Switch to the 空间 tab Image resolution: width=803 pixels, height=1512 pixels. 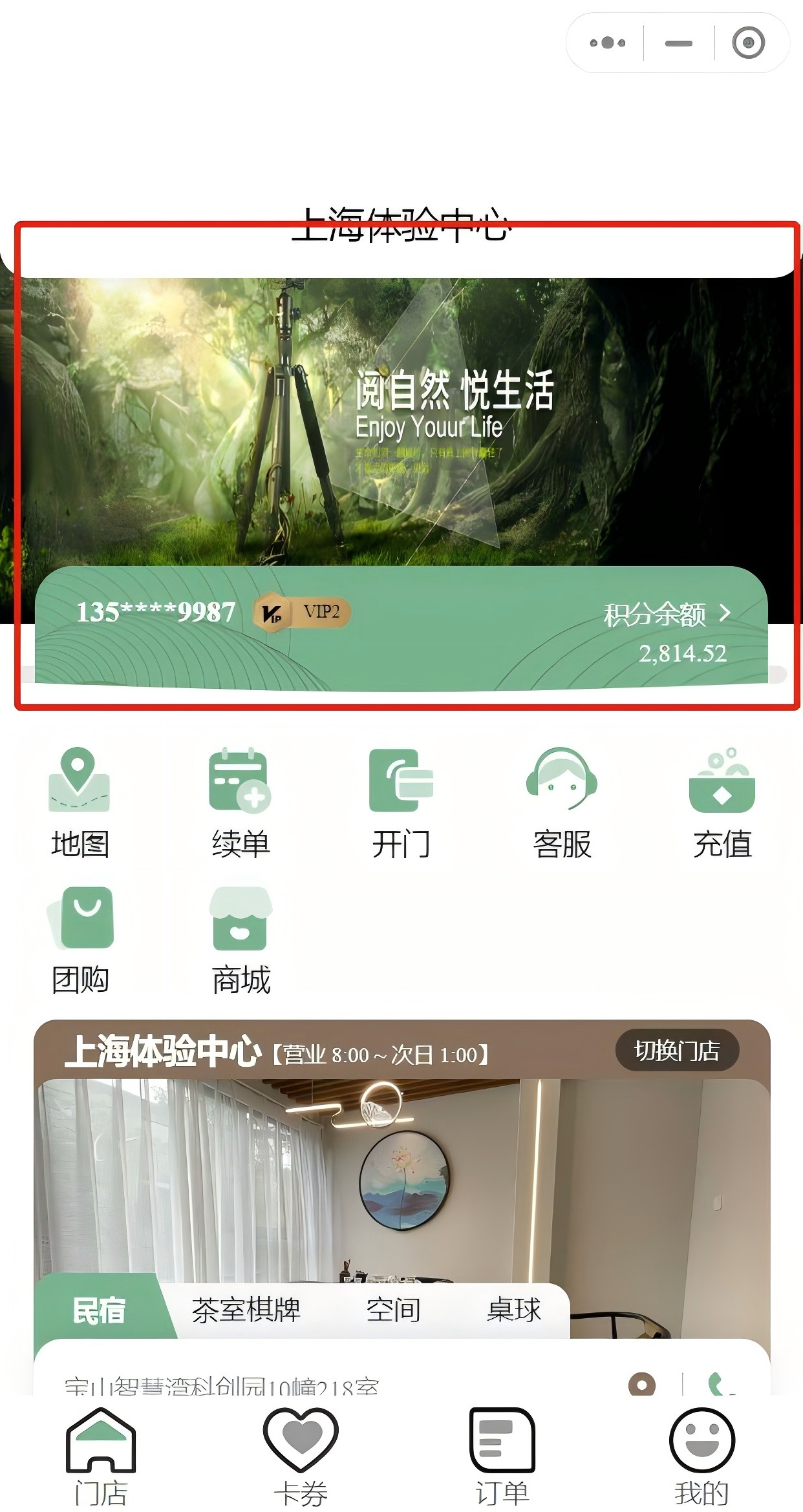(393, 1310)
